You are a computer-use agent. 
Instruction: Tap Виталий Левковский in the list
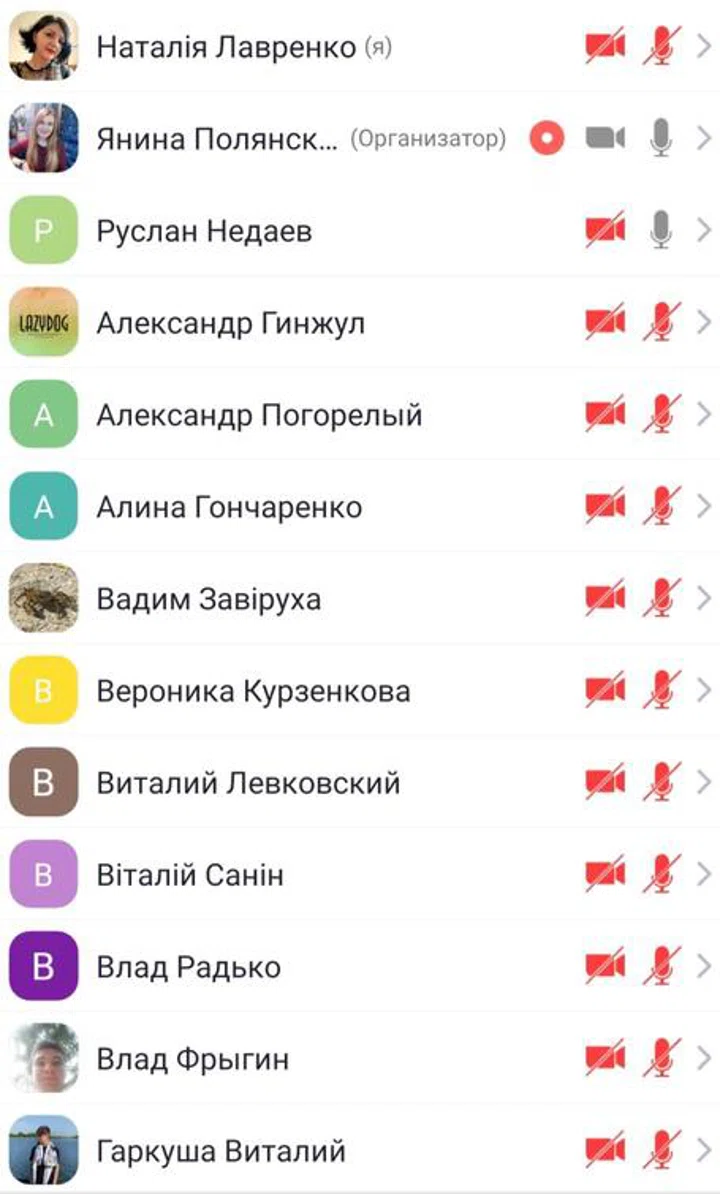[360, 783]
